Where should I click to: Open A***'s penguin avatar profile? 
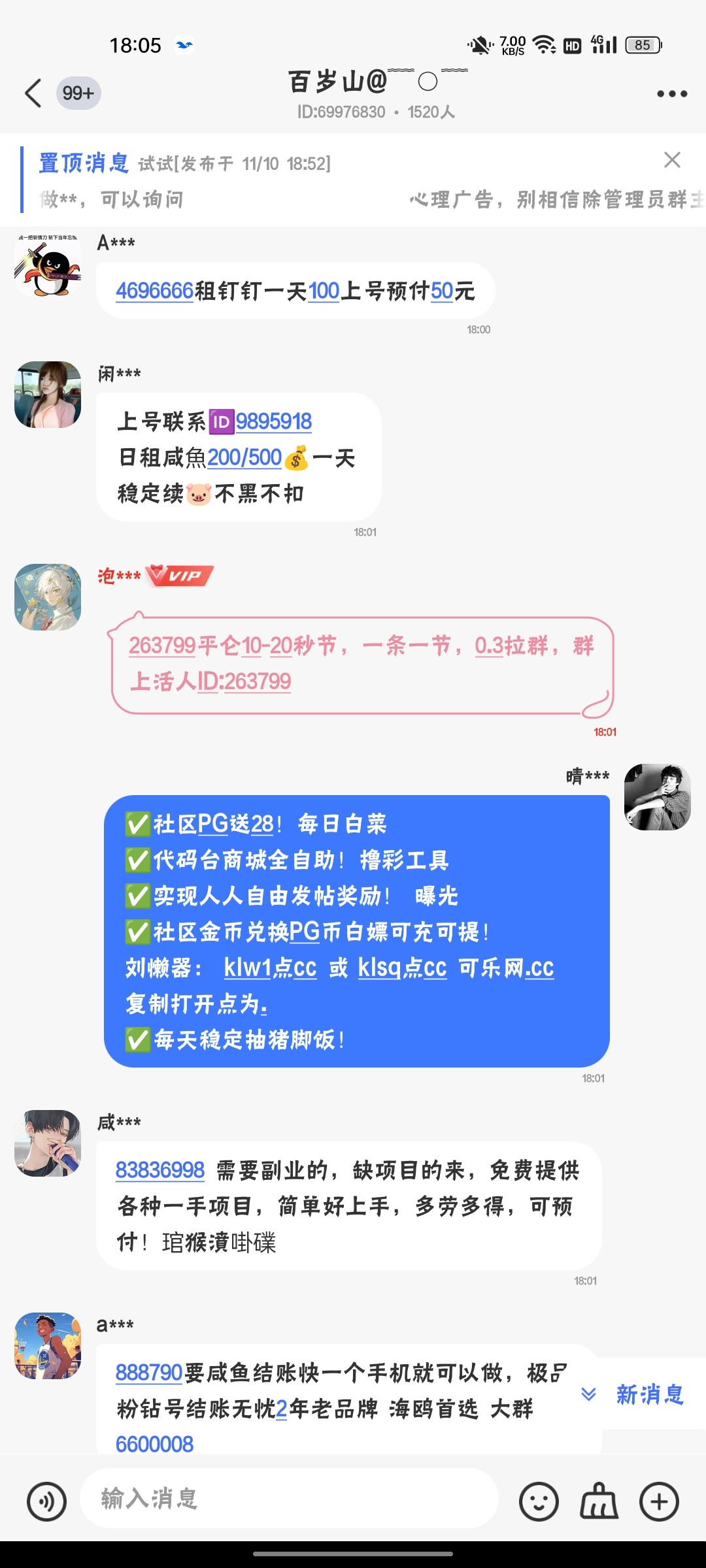pos(48,265)
